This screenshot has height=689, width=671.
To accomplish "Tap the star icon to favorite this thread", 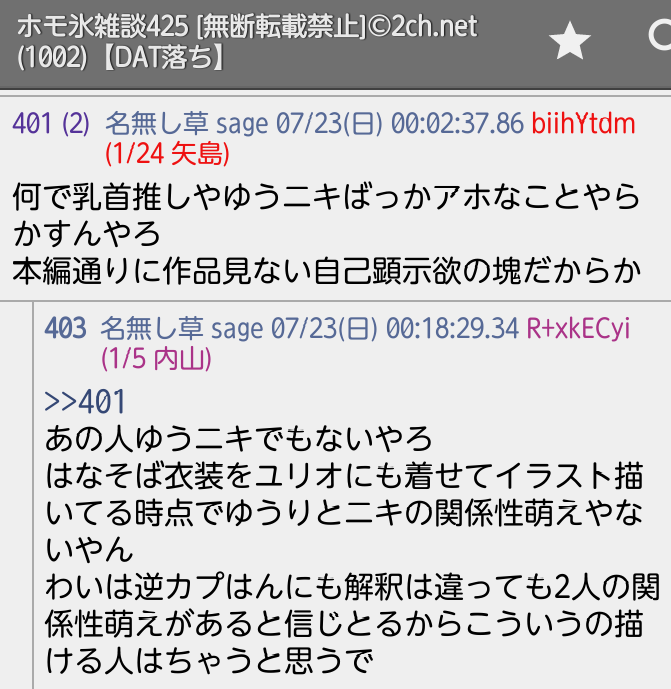I will point(570,41).
